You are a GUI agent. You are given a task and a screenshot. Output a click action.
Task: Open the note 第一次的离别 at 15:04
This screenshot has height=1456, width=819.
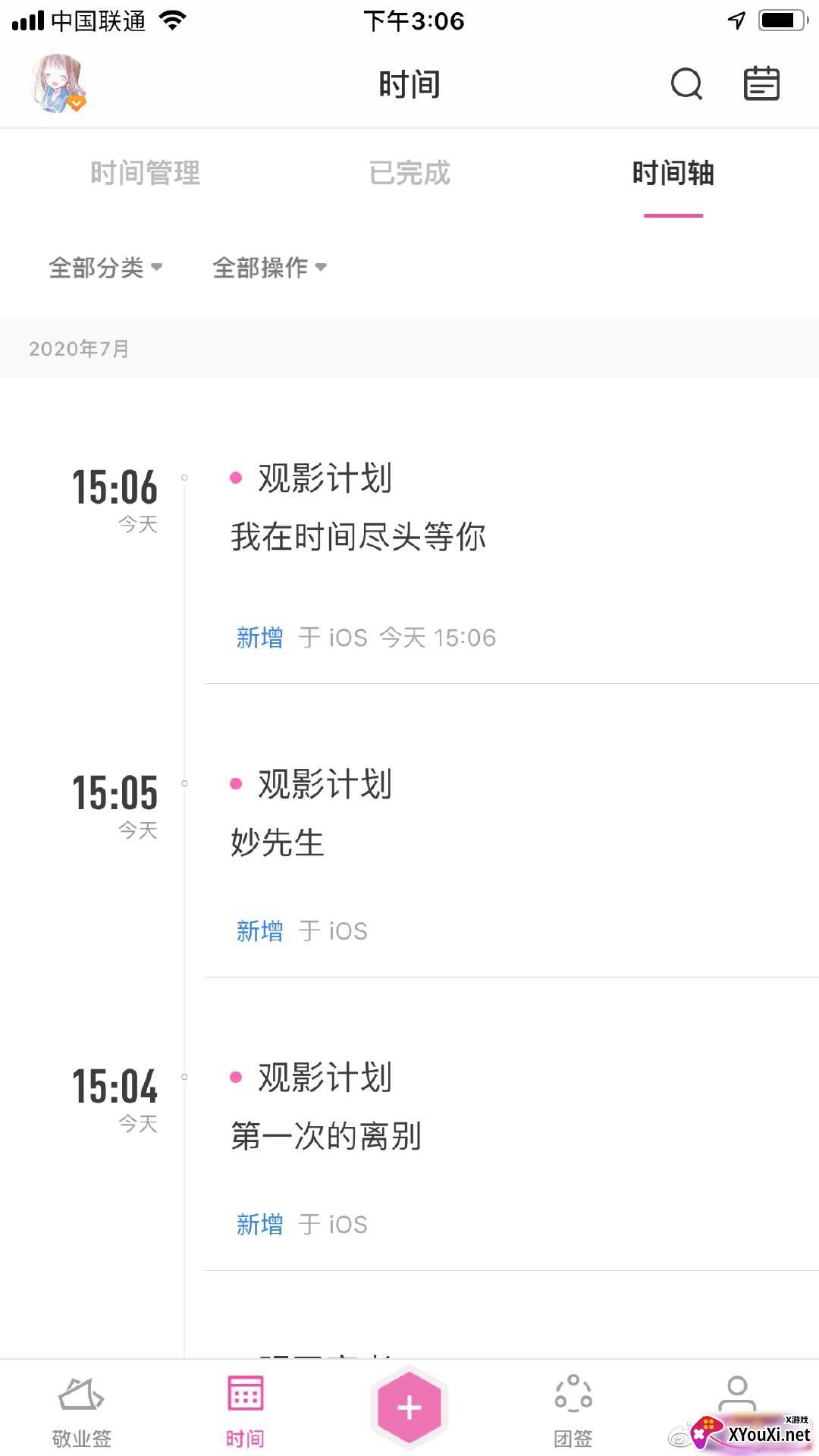click(x=326, y=1135)
